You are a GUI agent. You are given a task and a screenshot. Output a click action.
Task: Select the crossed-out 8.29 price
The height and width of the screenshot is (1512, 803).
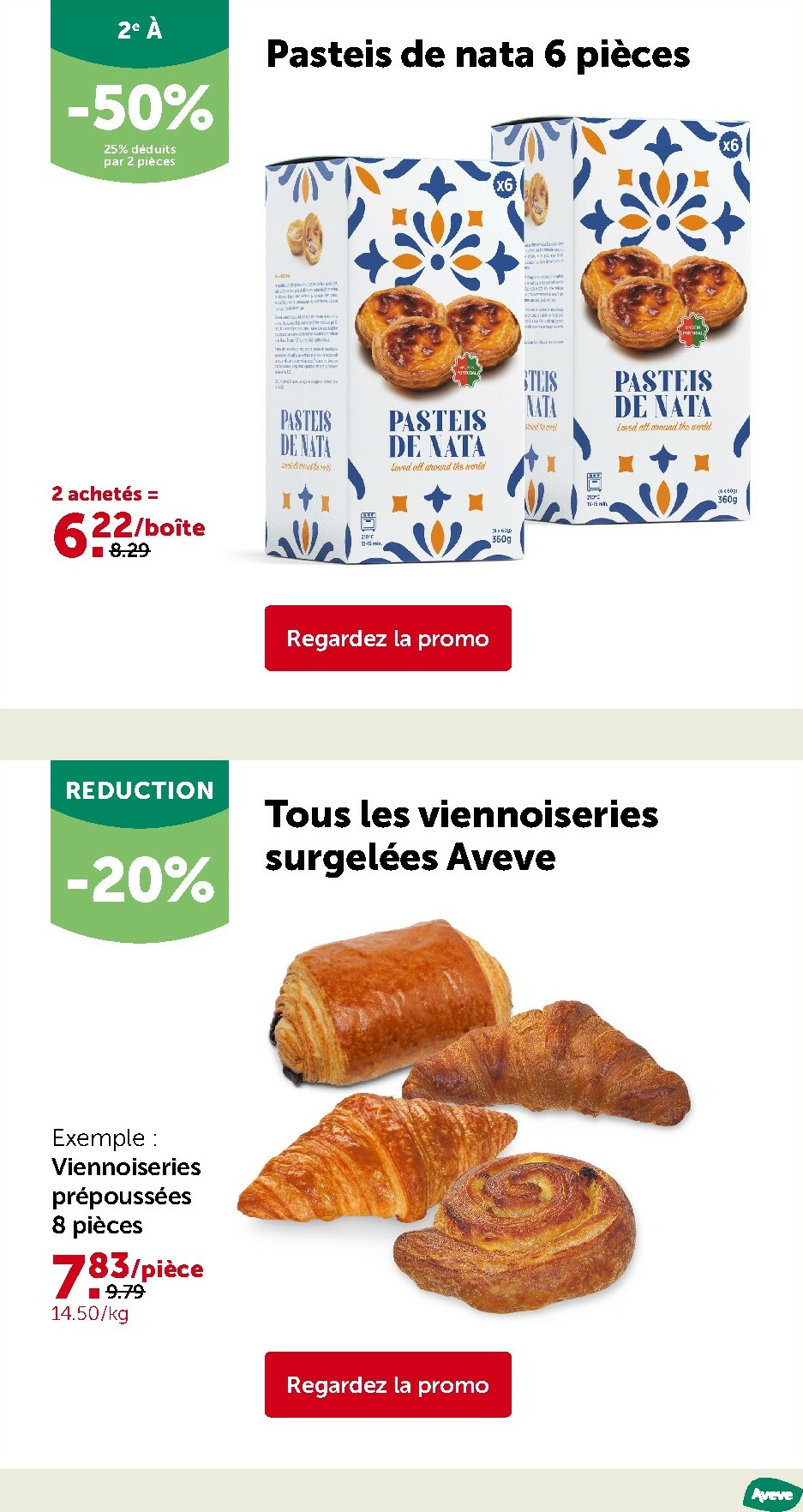129,551
